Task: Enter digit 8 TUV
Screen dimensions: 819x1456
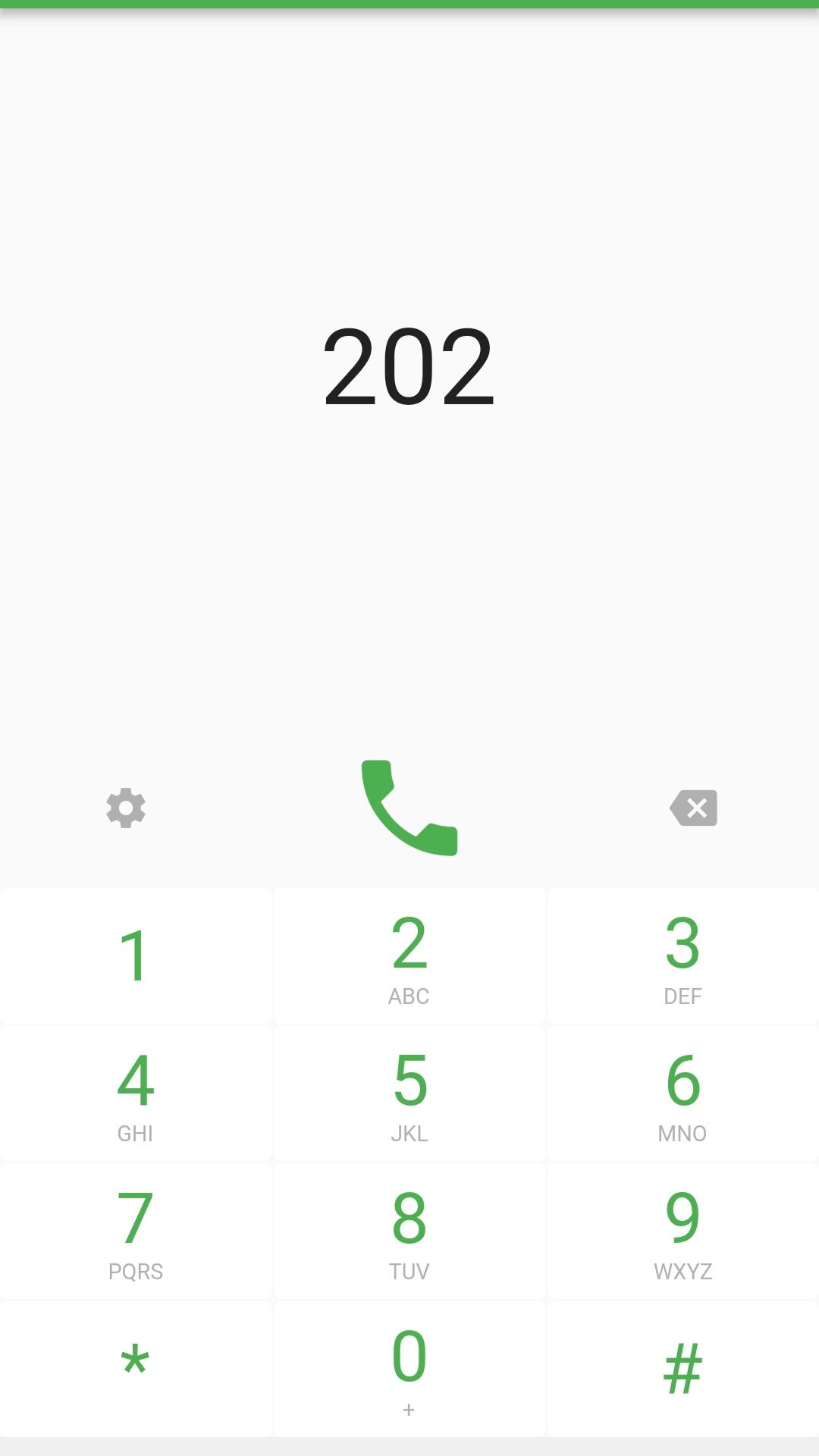Action: pyautogui.click(x=409, y=1232)
